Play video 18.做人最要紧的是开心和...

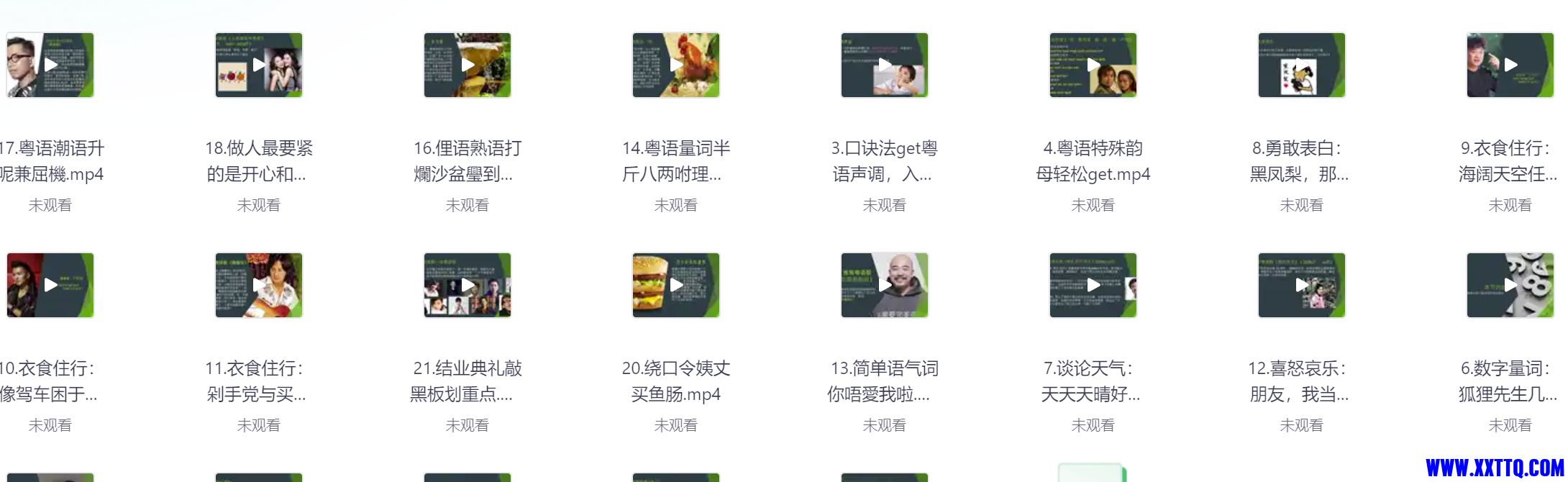point(259,65)
